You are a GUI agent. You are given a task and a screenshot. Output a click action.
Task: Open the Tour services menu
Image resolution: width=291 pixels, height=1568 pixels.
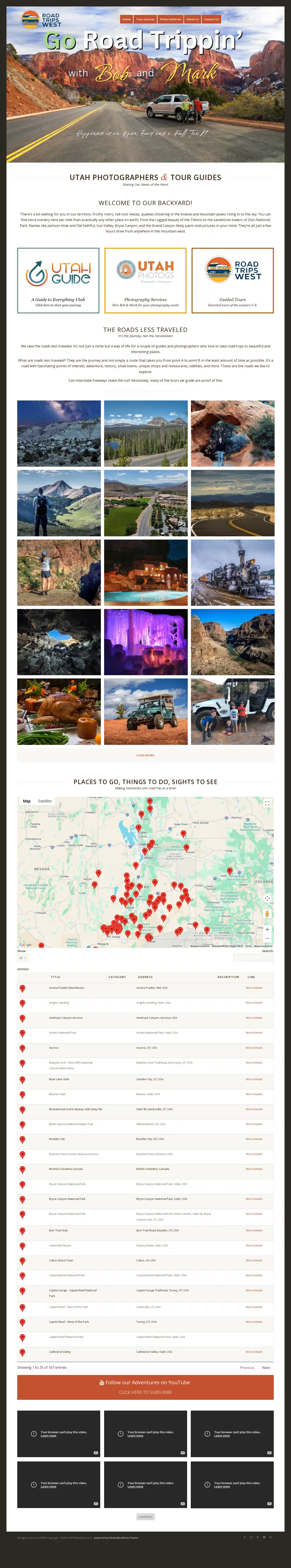click(145, 19)
